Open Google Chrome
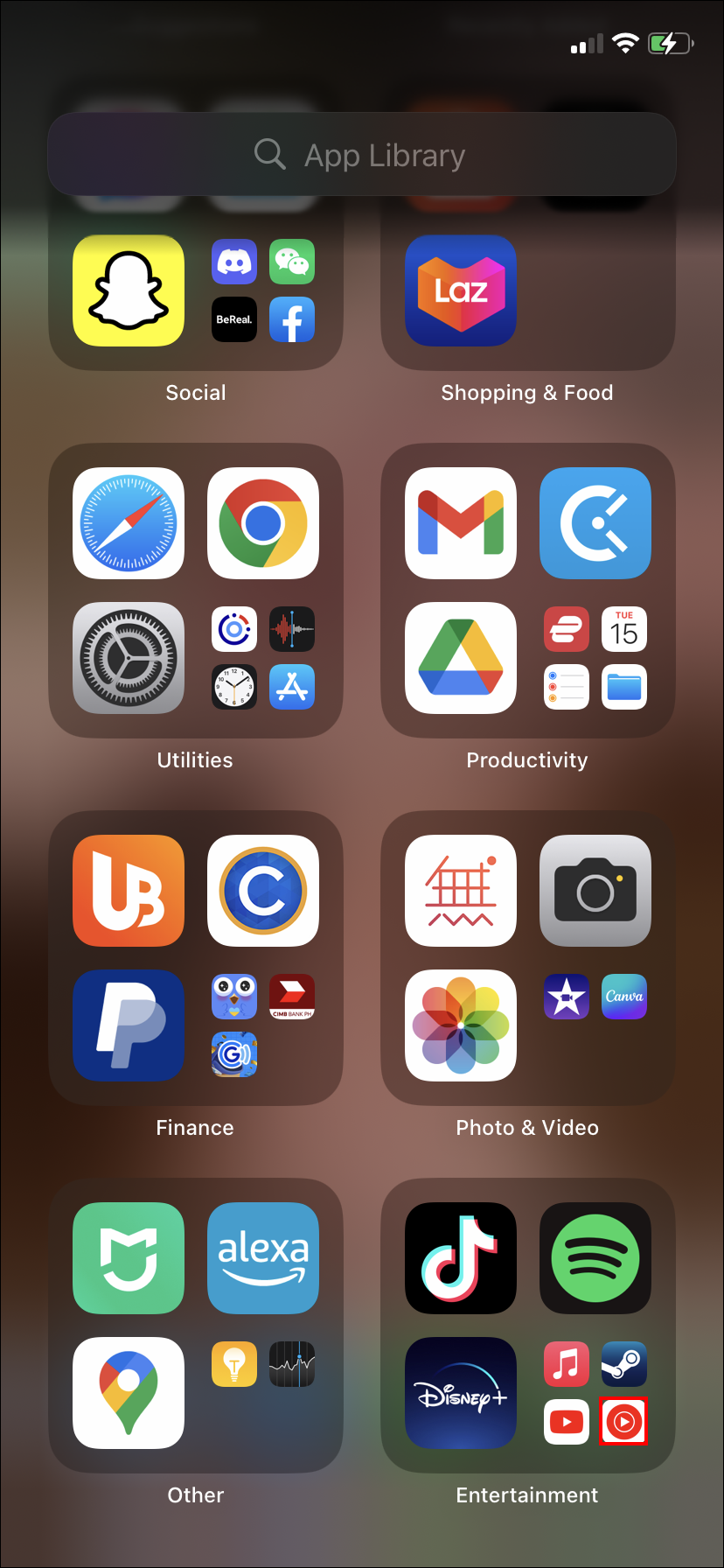 coord(263,523)
